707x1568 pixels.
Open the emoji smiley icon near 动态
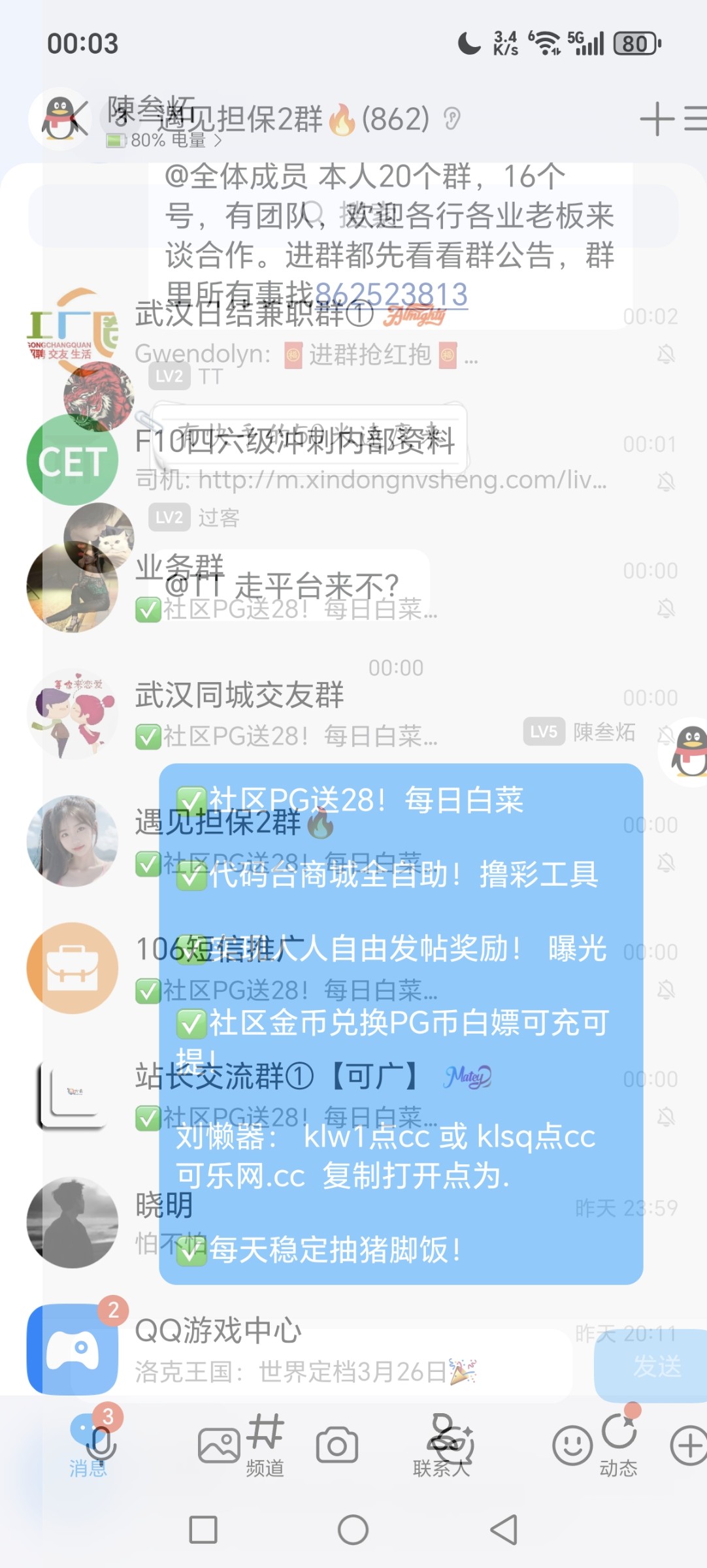pos(572,1445)
